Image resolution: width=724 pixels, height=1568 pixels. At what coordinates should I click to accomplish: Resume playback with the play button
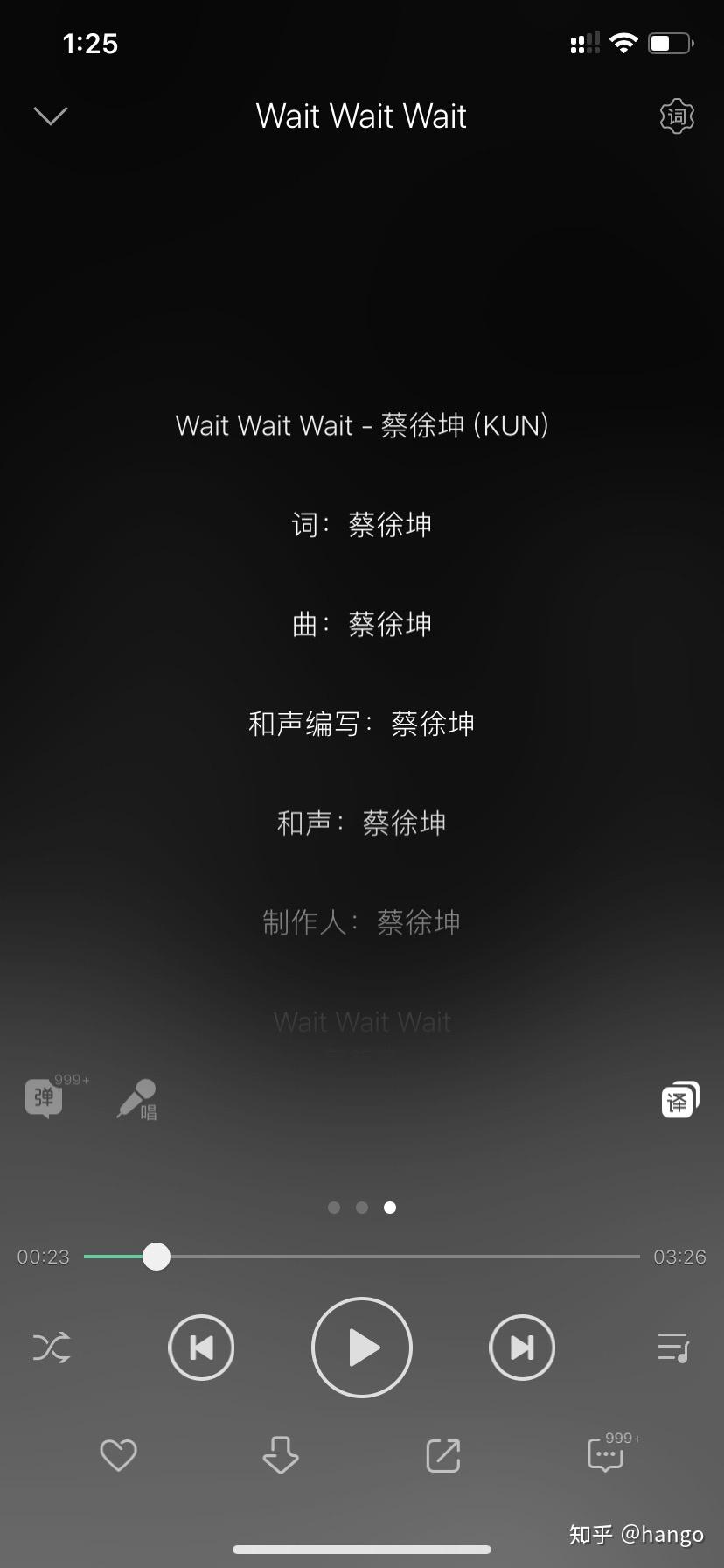coord(362,1347)
